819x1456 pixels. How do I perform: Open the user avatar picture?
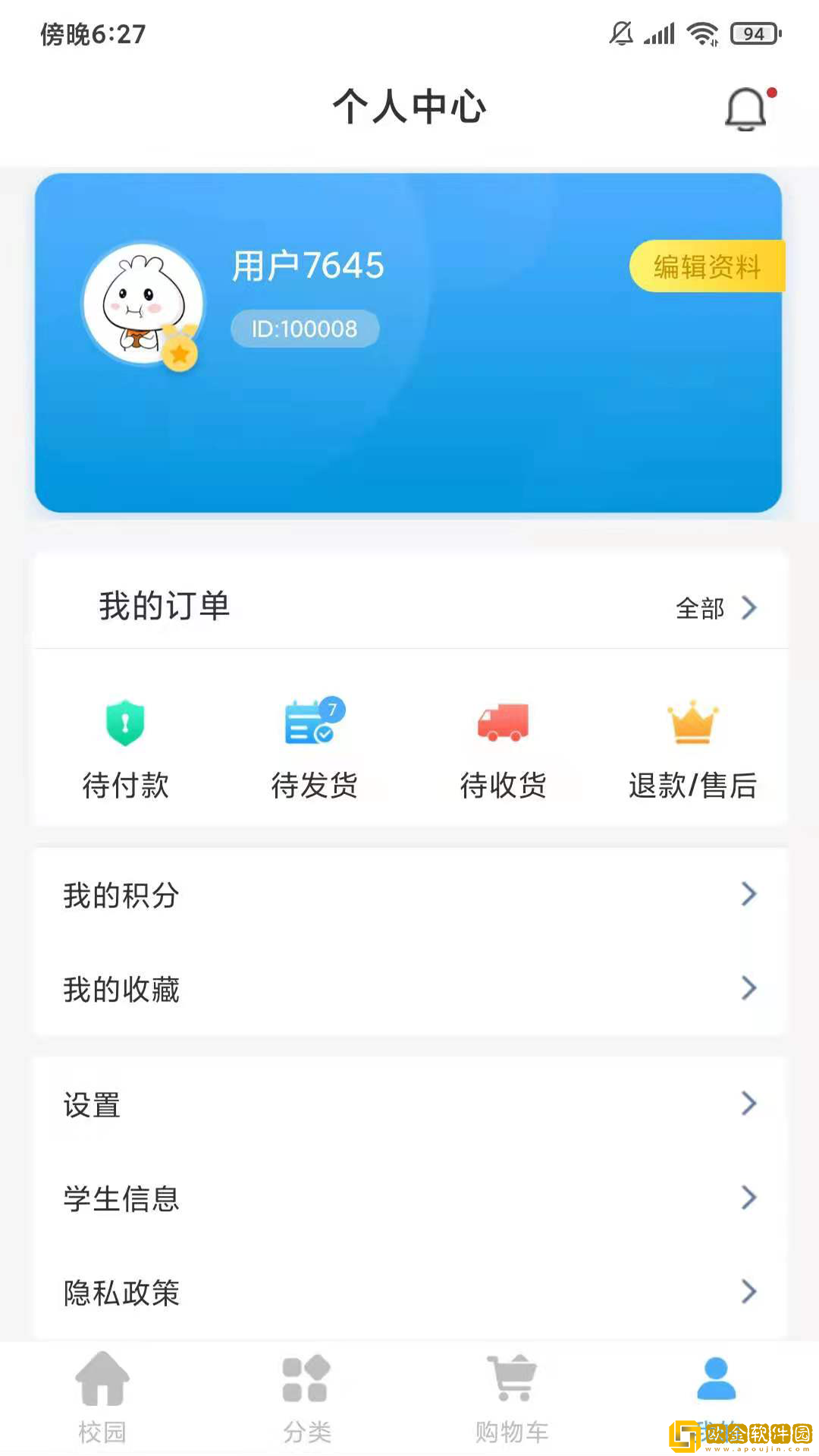tap(144, 305)
